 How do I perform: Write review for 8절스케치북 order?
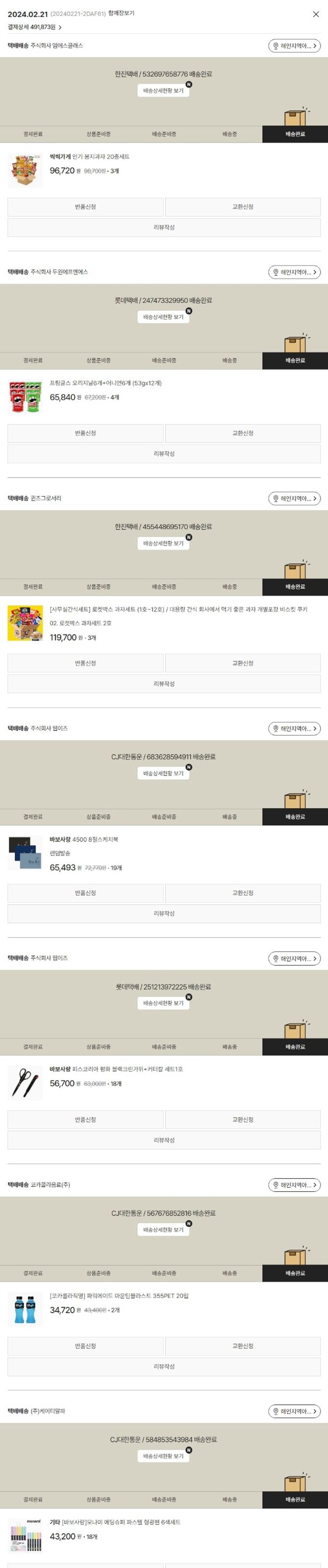164,914
